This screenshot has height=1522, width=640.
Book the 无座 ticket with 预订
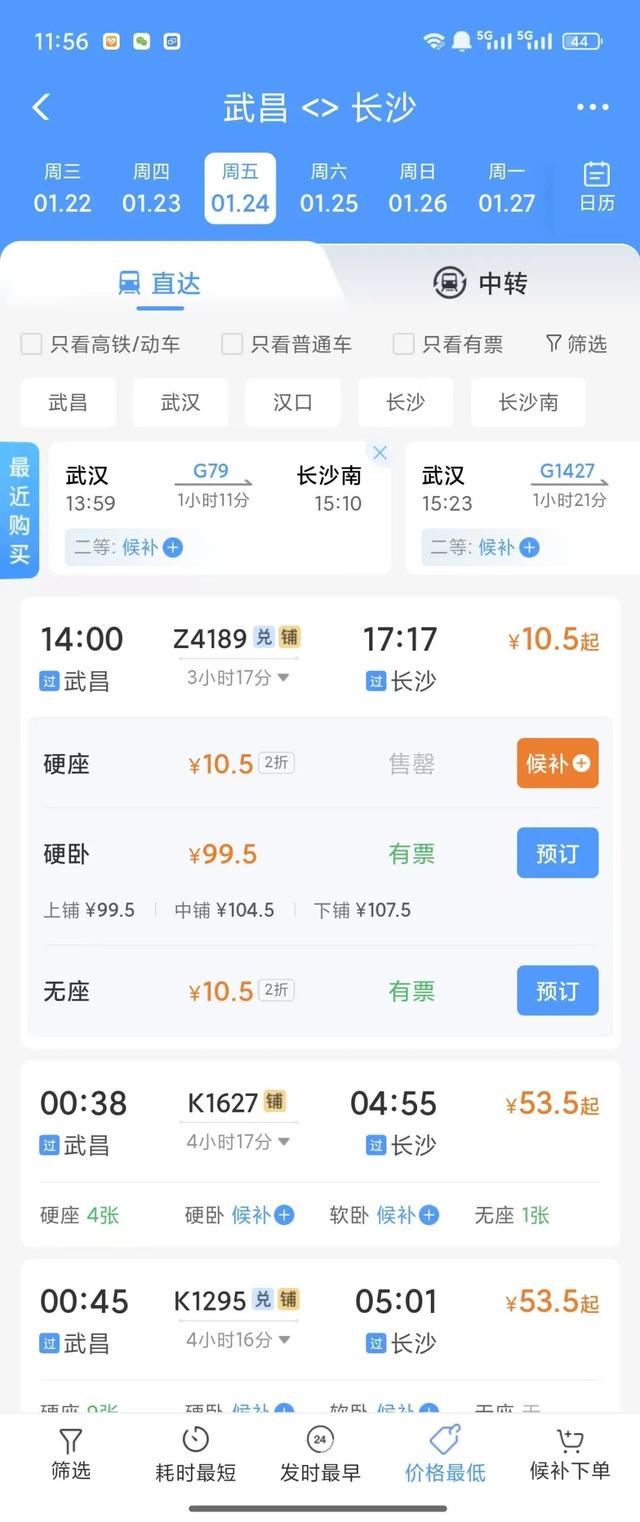[x=557, y=990]
